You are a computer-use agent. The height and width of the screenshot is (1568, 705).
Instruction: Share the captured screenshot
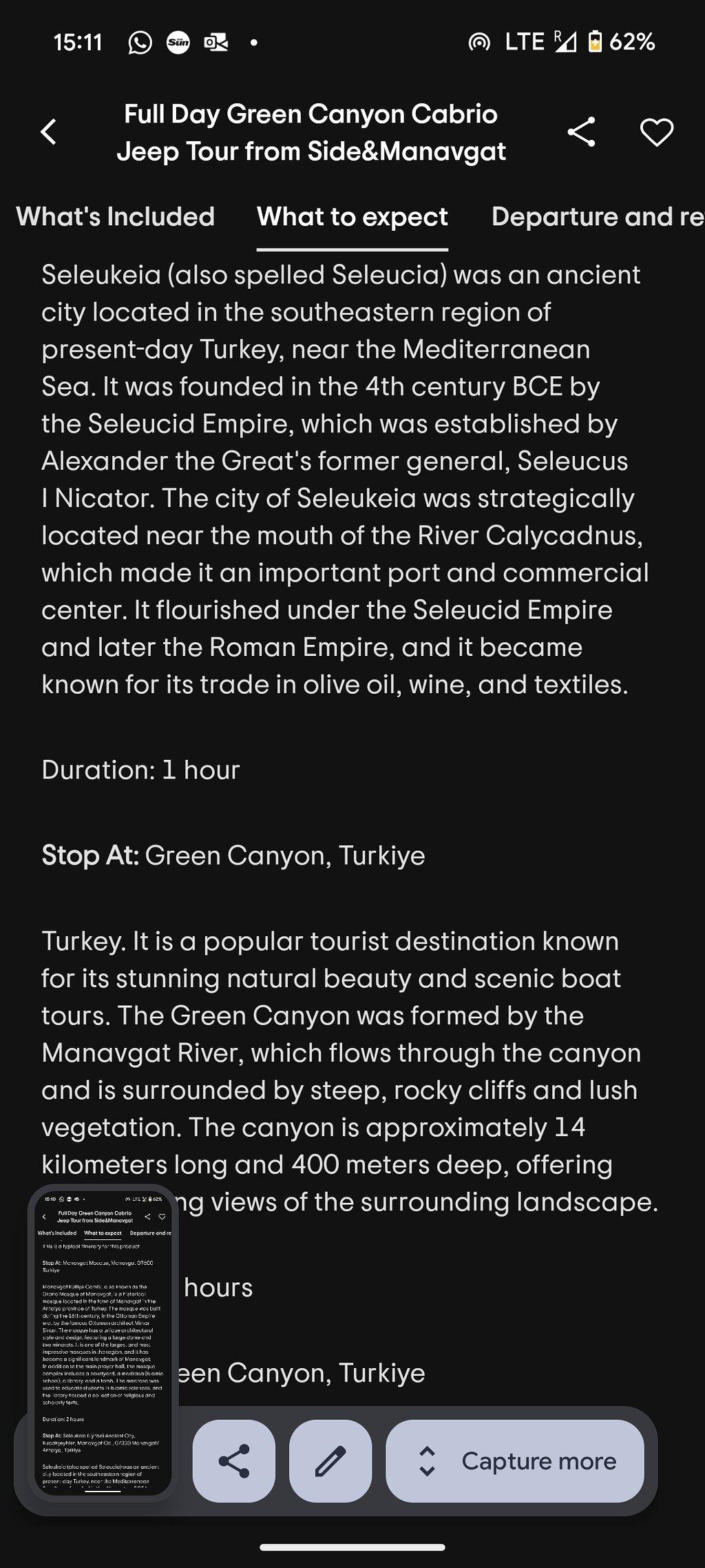click(x=234, y=1461)
